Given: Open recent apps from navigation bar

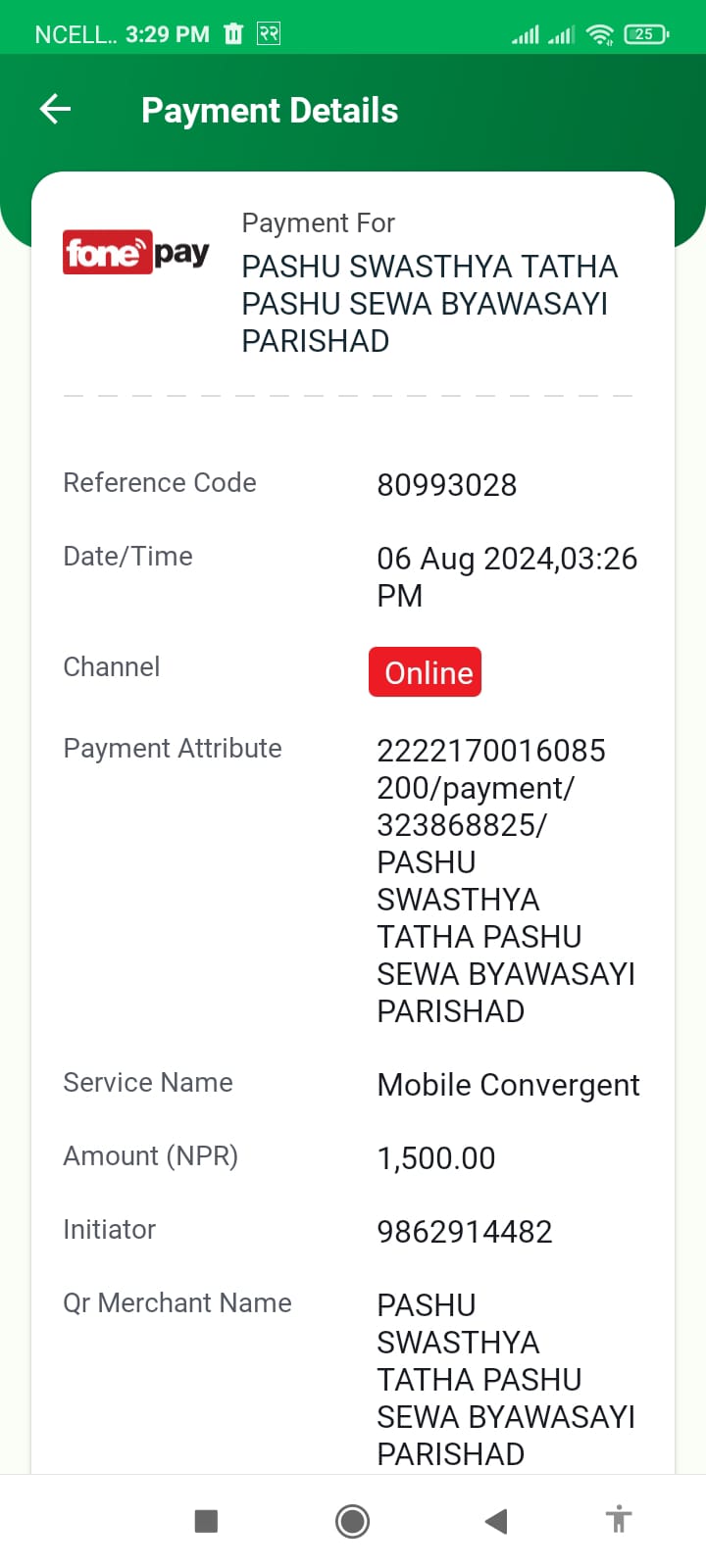Looking at the screenshot, I should tap(206, 1521).
